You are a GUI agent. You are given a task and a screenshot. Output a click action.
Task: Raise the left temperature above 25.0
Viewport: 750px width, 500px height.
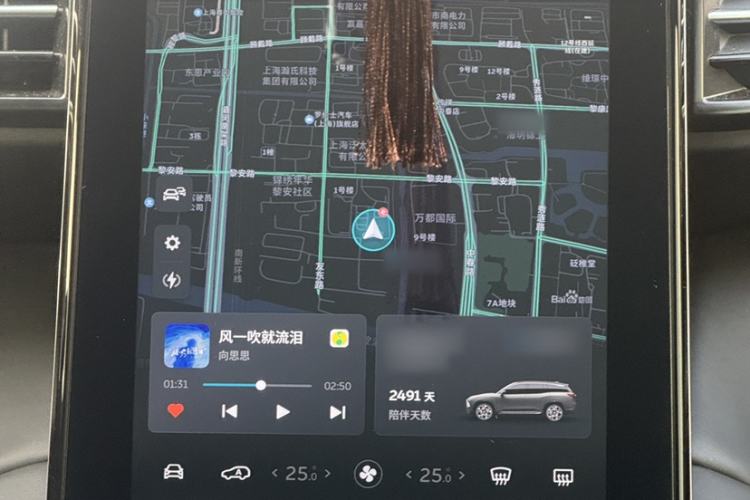[x=328, y=474]
